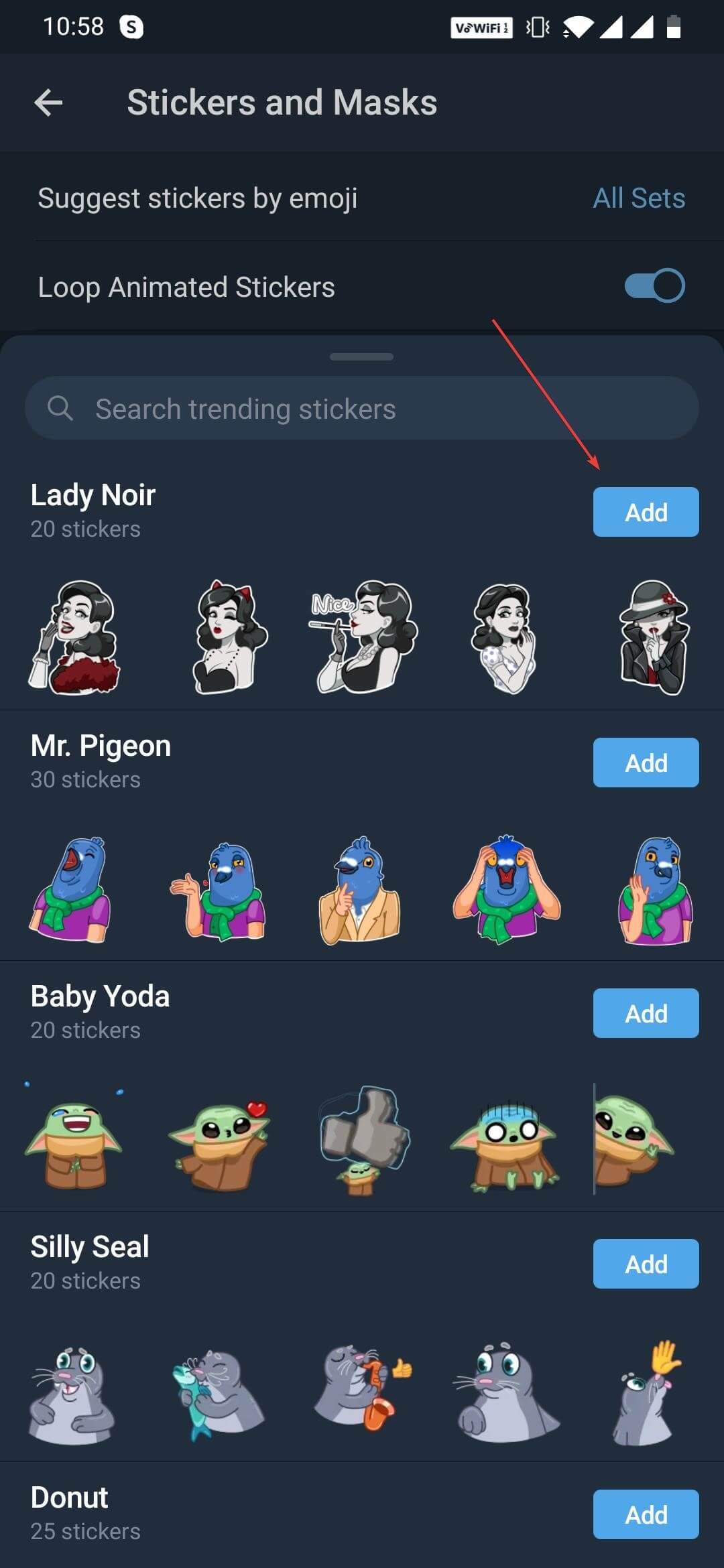724x1568 pixels.
Task: Click the search magnifier icon
Action: click(x=60, y=407)
